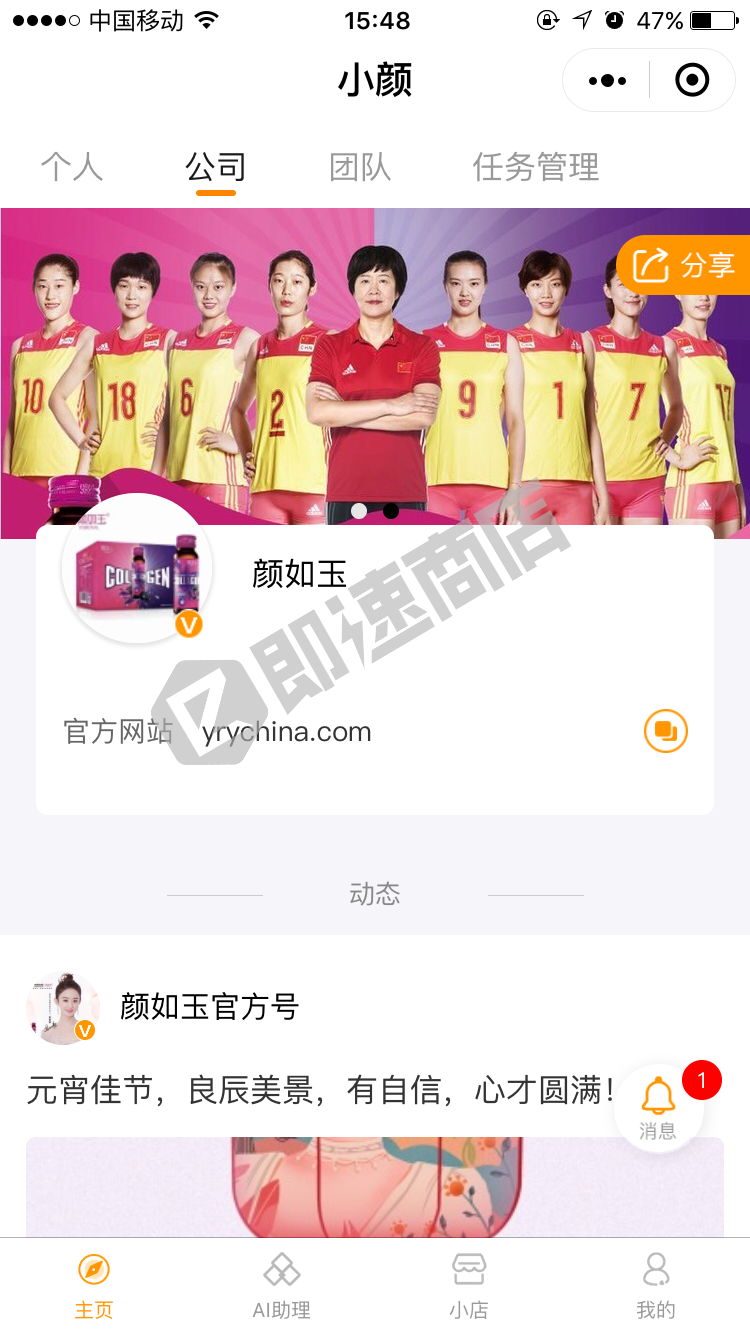
Task: Open the 消息 notification bell
Action: click(x=658, y=1106)
